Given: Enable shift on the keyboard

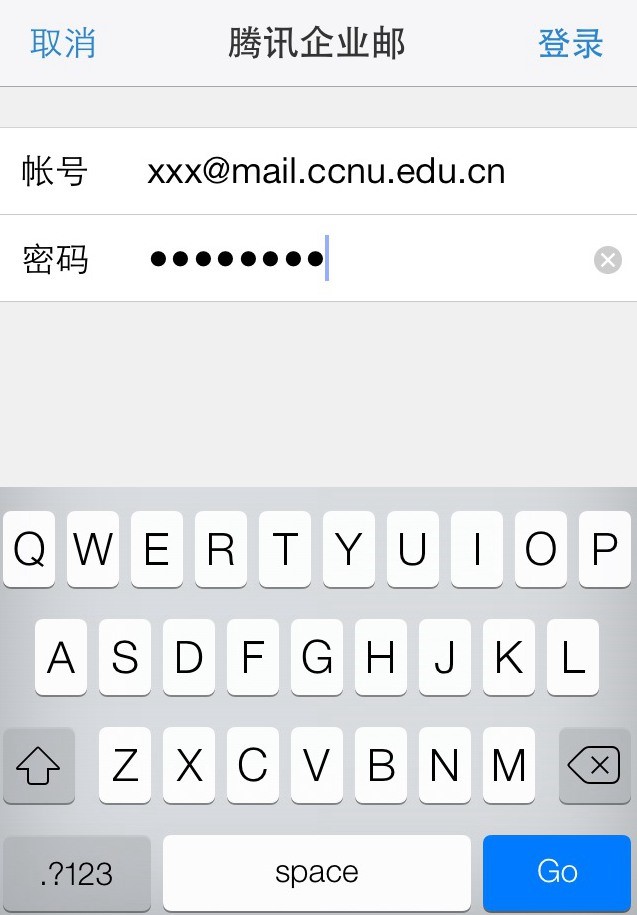Looking at the screenshot, I should coord(39,766).
